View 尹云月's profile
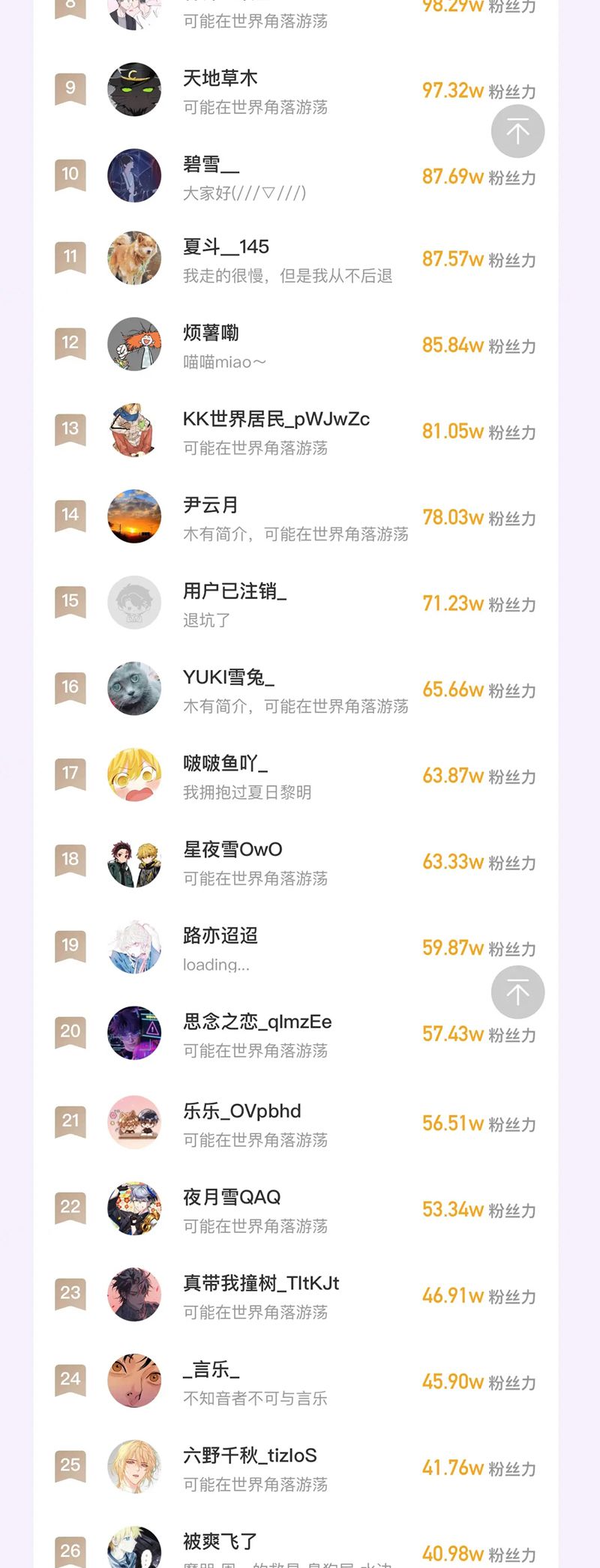Screen dimensions: 600x1568 click(x=211, y=505)
